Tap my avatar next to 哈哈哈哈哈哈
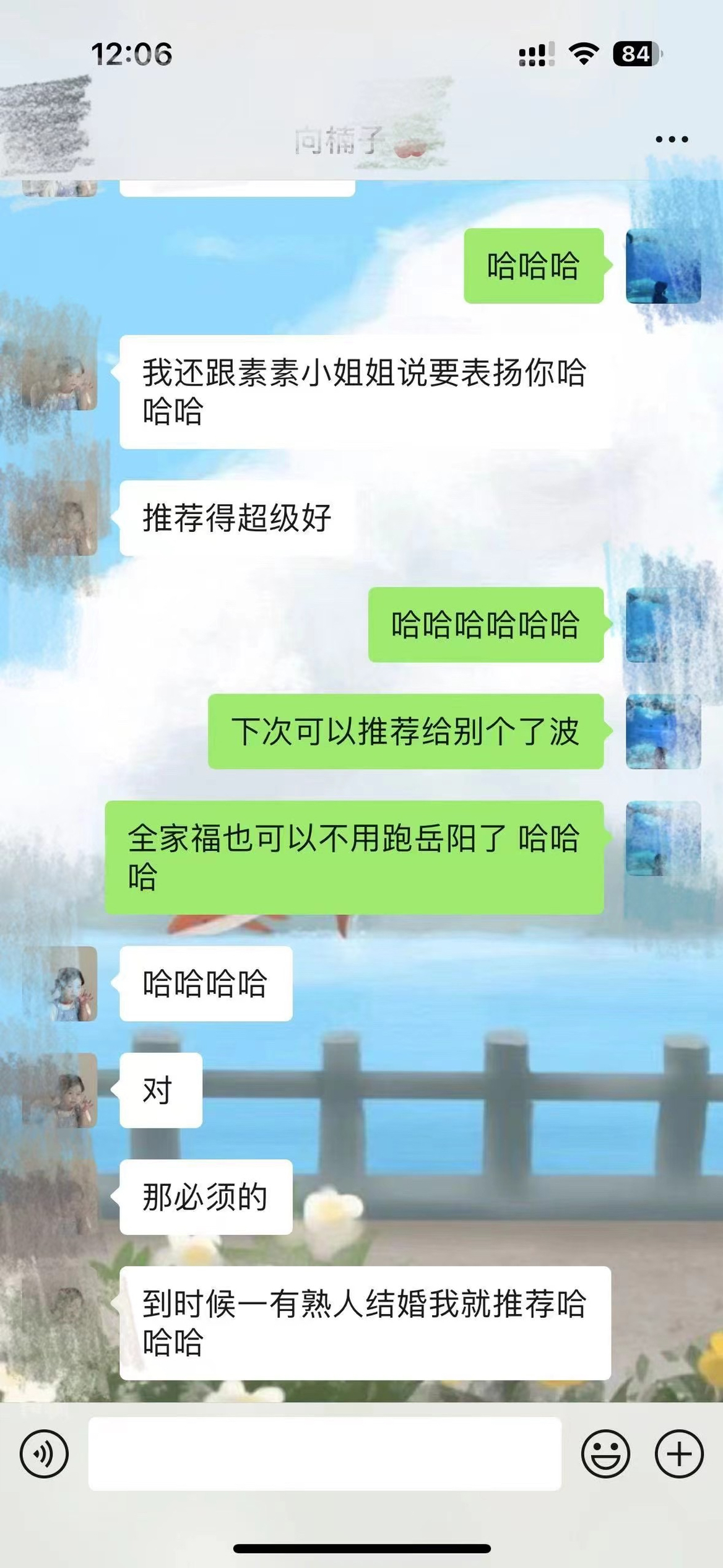Image resolution: width=723 pixels, height=1568 pixels. tap(663, 625)
